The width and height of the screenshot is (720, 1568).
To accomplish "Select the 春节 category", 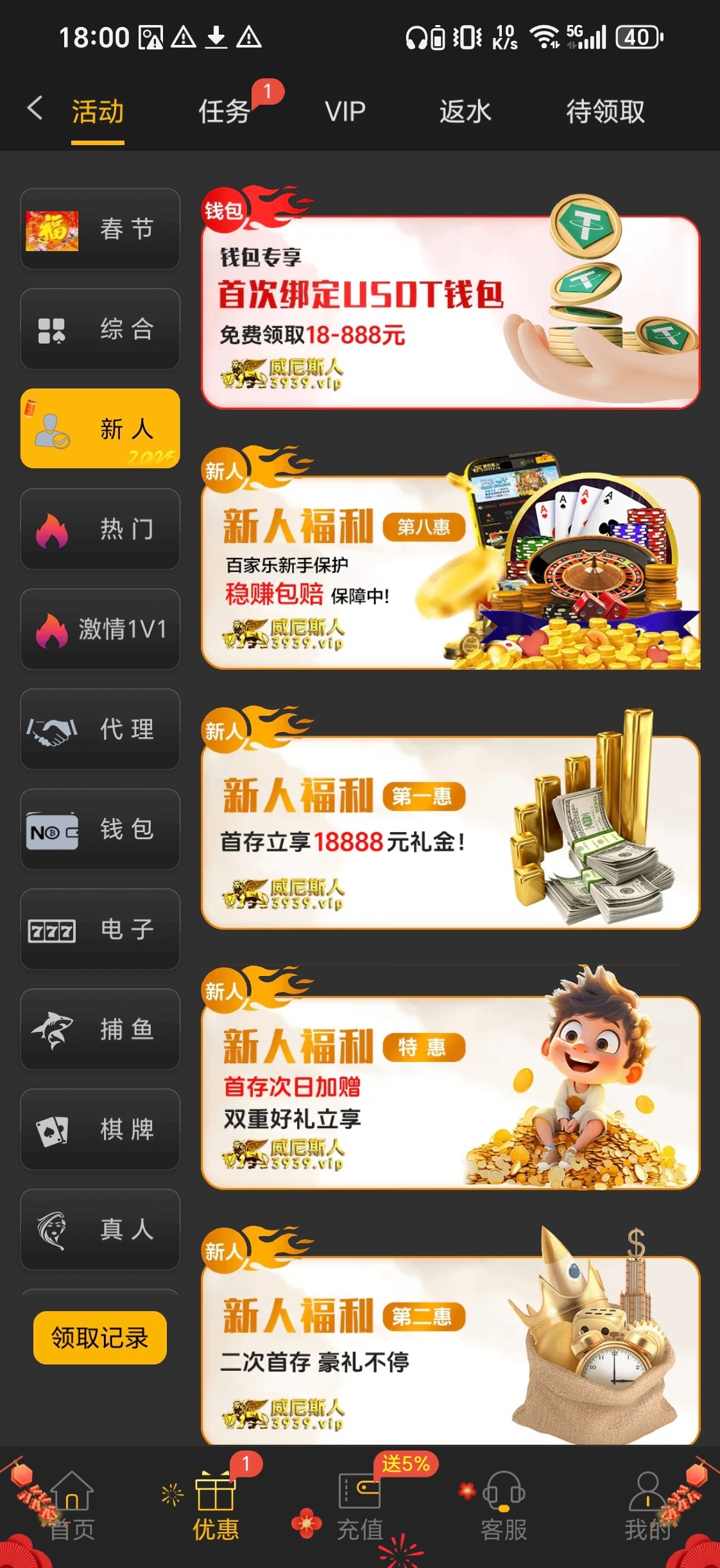I will tap(100, 229).
